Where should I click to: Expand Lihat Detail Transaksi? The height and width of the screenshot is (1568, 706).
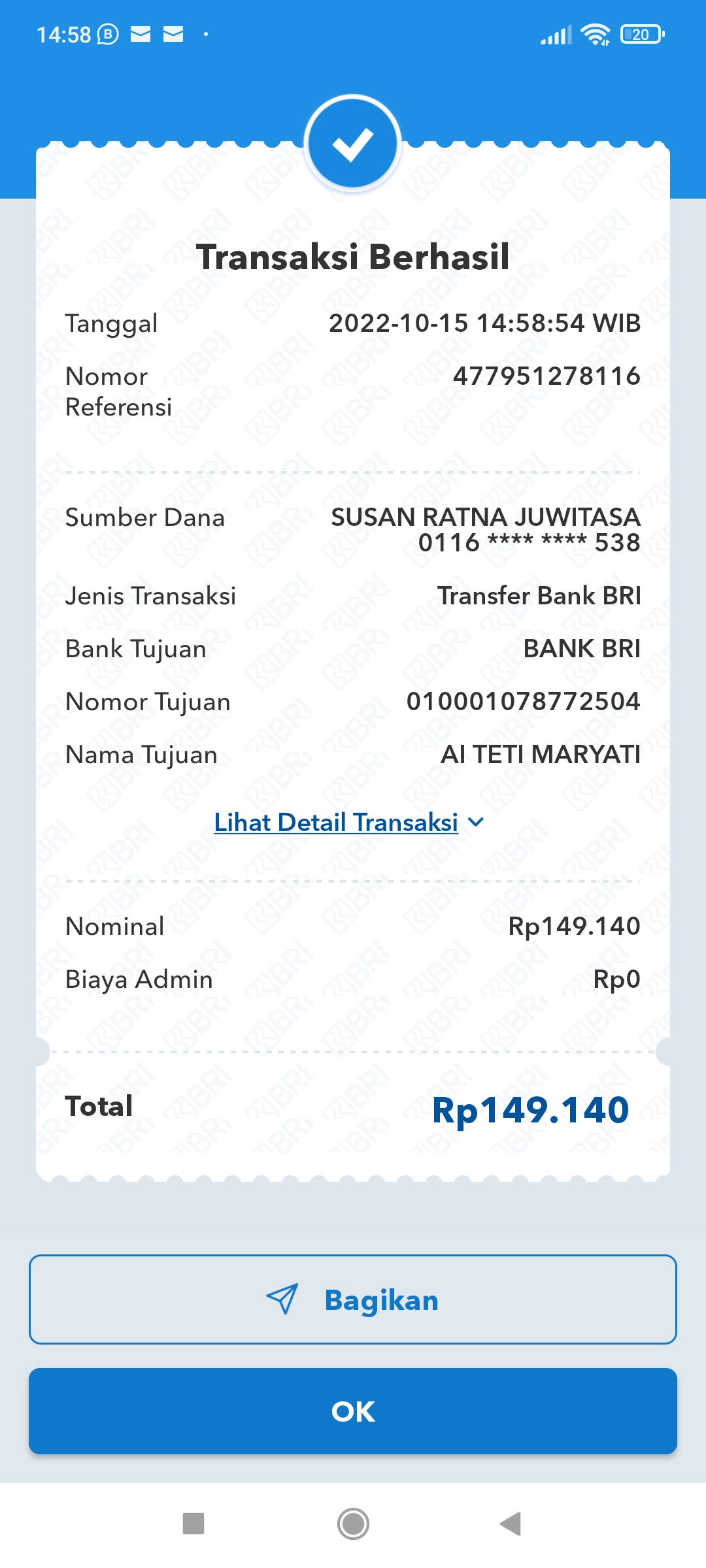(x=349, y=822)
